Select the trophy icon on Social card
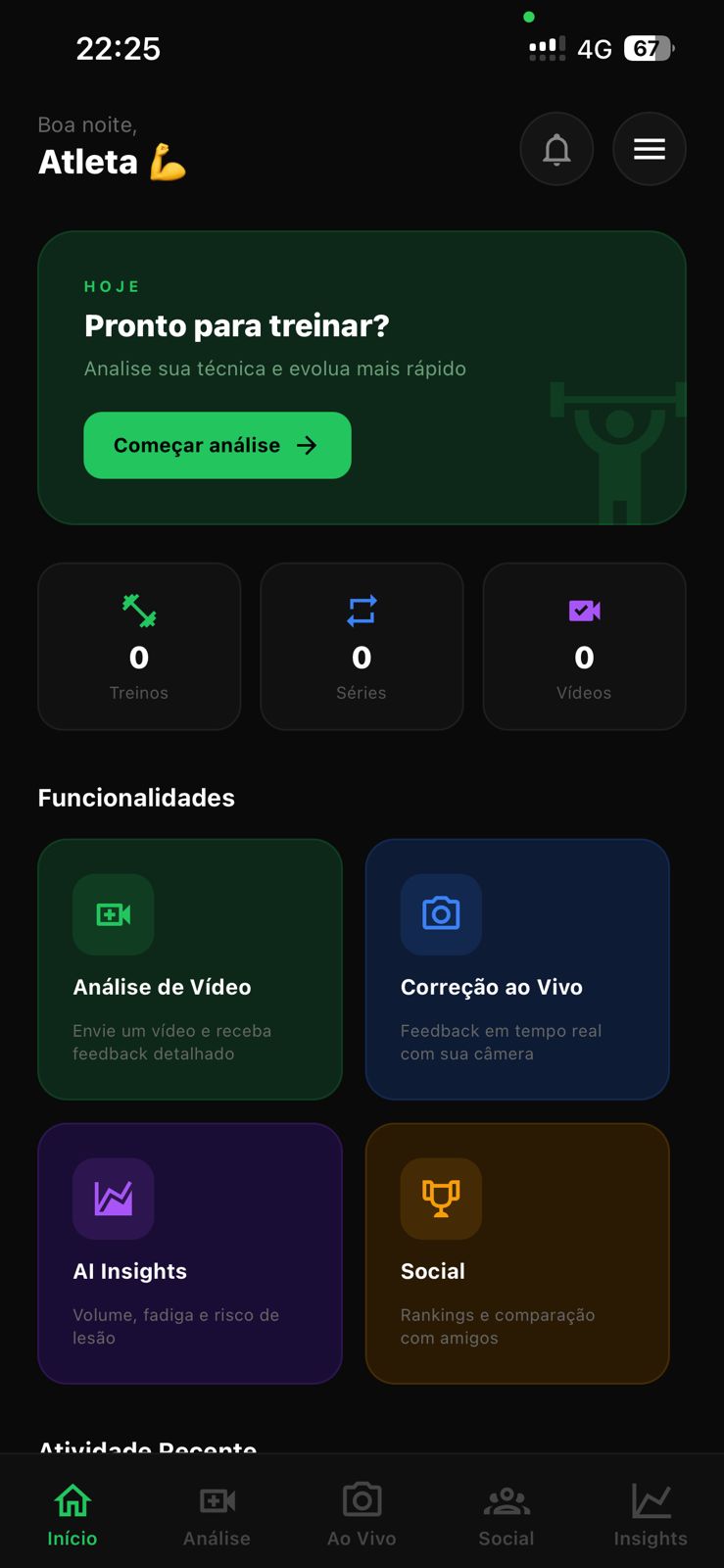 pos(441,1199)
